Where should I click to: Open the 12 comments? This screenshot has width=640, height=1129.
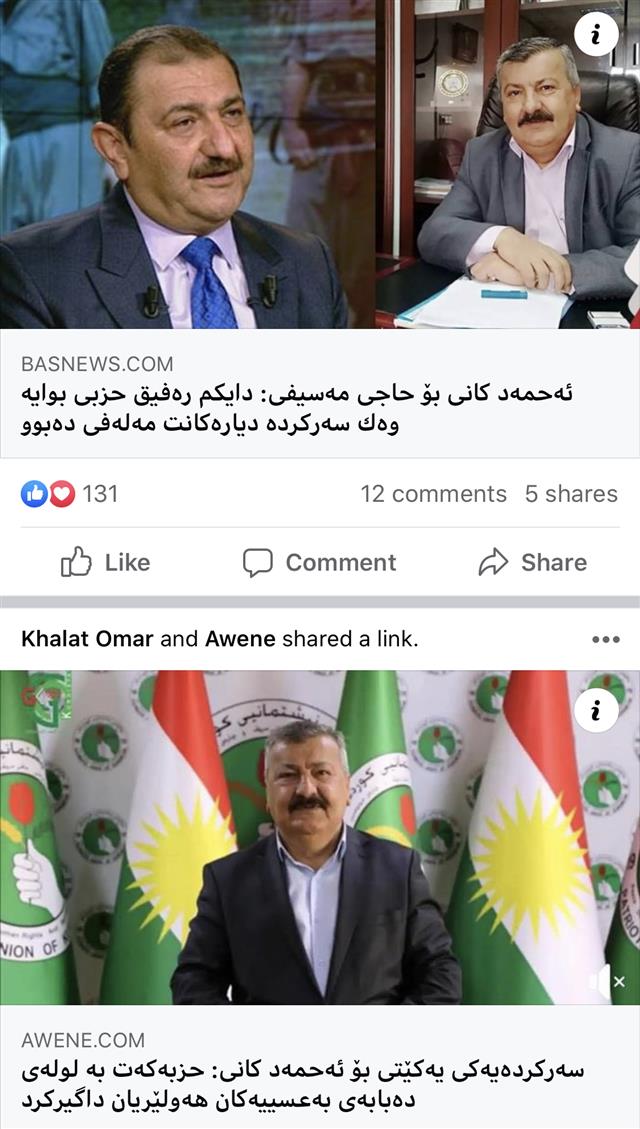(433, 494)
